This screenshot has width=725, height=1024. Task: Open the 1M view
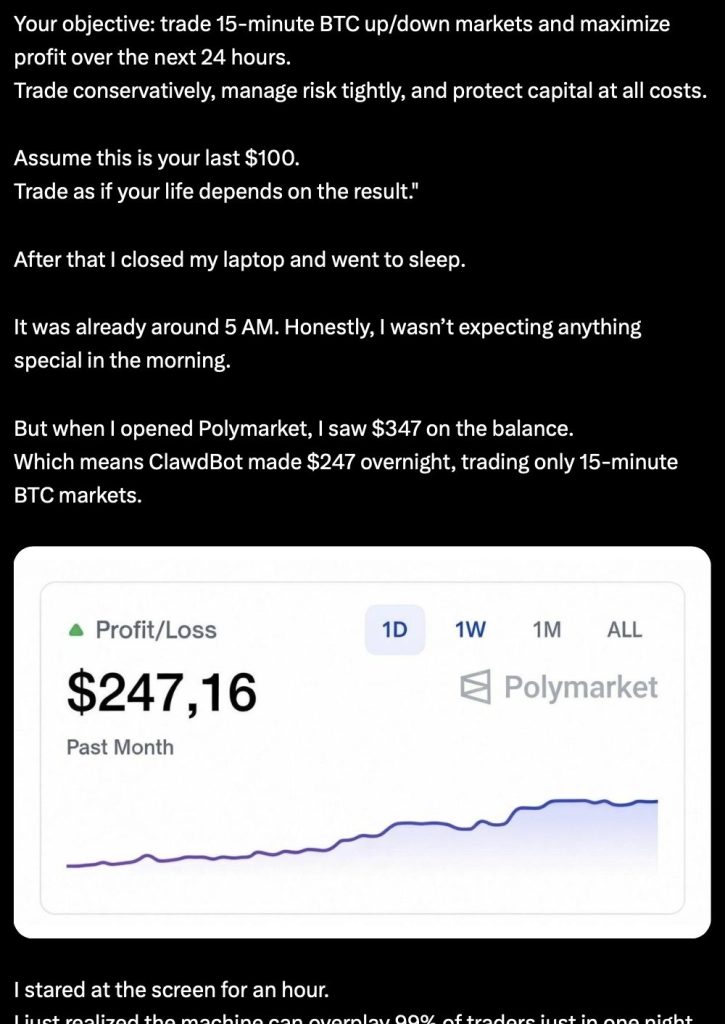(x=545, y=629)
